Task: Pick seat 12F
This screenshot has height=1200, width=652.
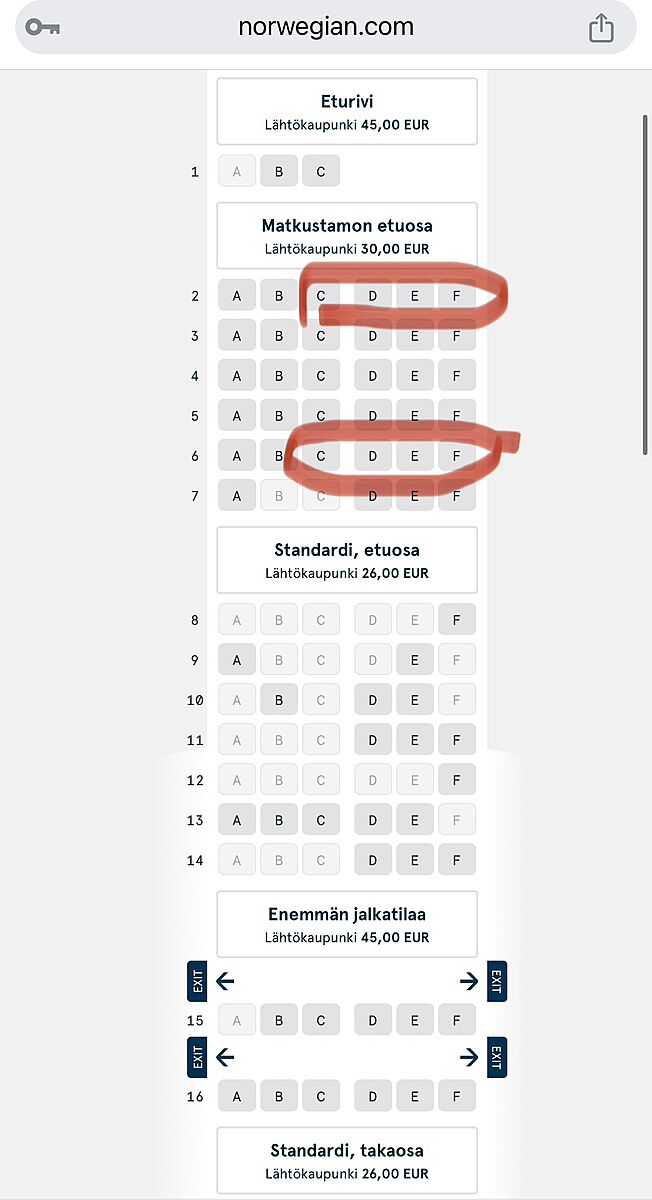Action: 457,780
